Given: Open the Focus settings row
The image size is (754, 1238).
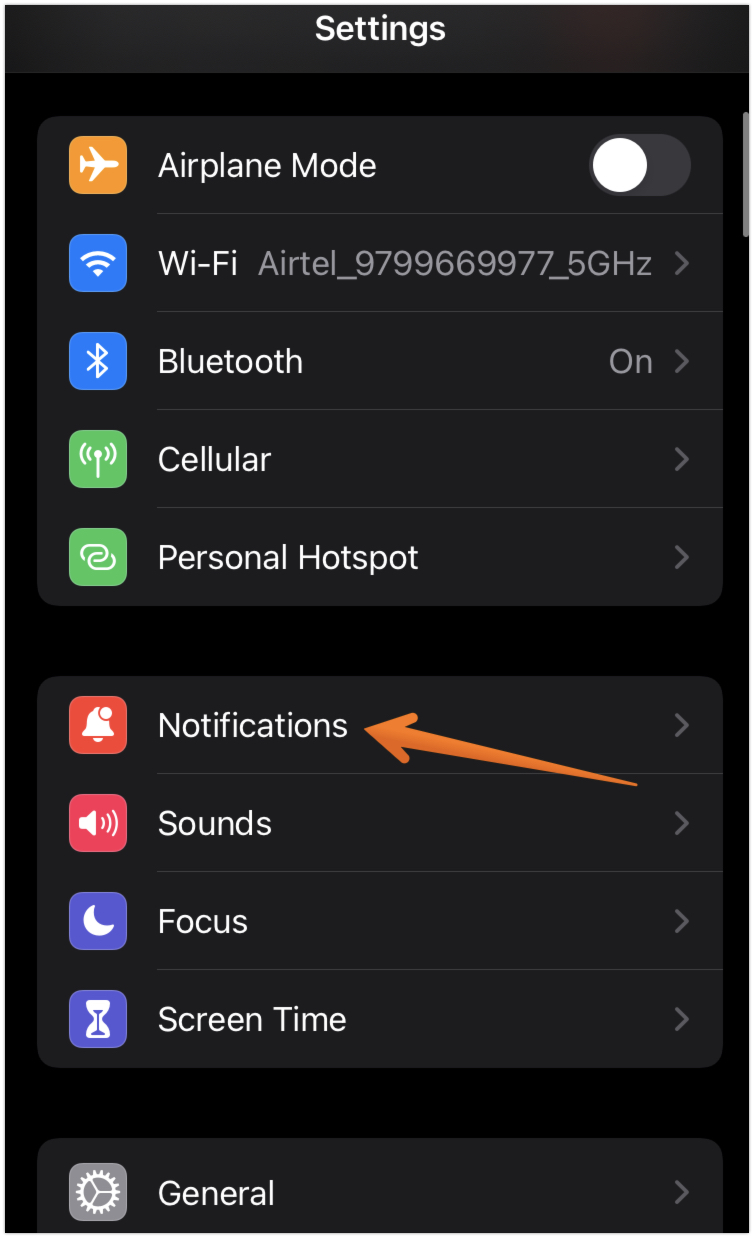Looking at the screenshot, I should pos(380,921).
